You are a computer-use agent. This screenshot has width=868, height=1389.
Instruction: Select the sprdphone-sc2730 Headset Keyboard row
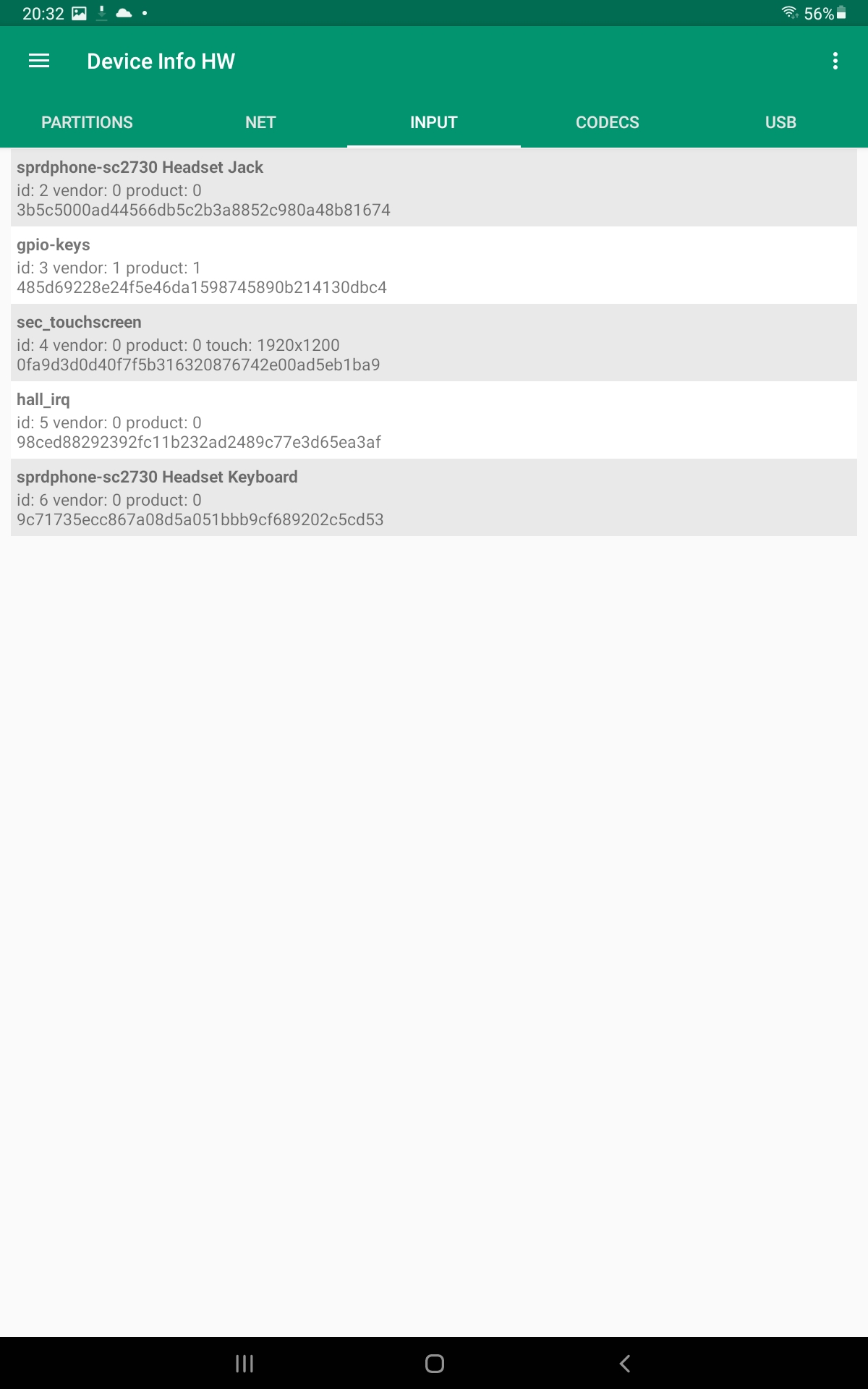[433, 498]
